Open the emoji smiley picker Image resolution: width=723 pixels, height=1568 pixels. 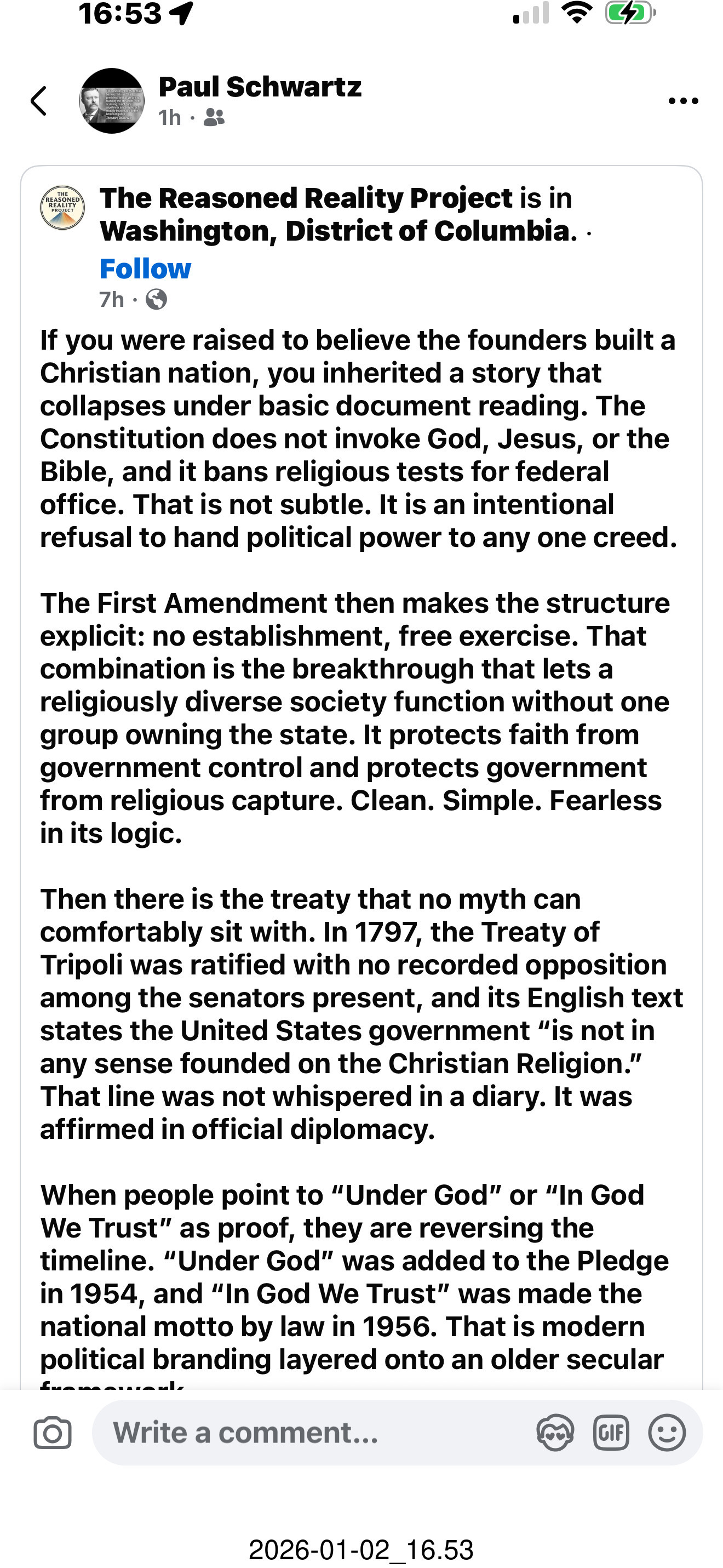(x=667, y=1432)
